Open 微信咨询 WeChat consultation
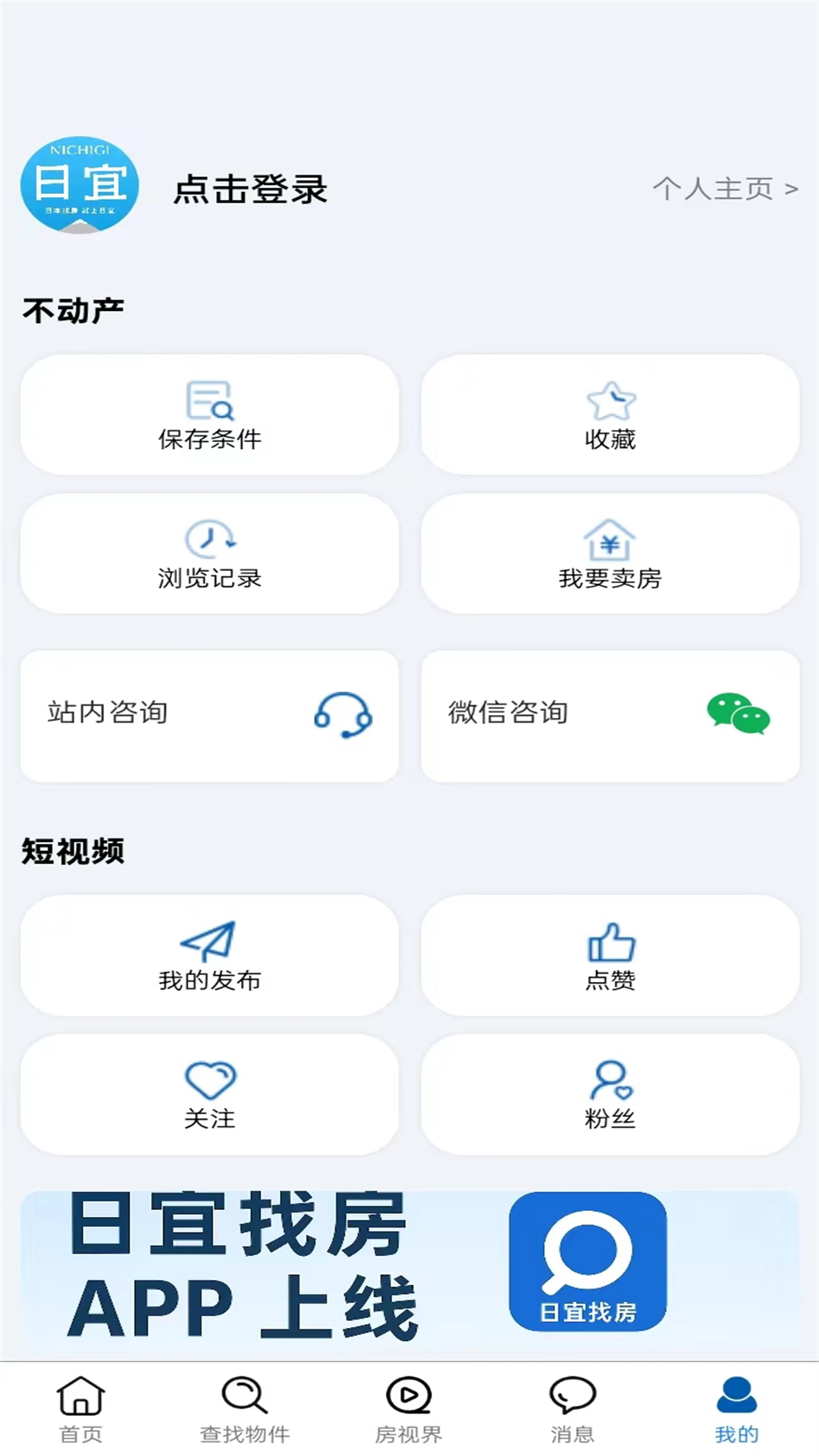This screenshot has height=1456, width=819. point(610,715)
